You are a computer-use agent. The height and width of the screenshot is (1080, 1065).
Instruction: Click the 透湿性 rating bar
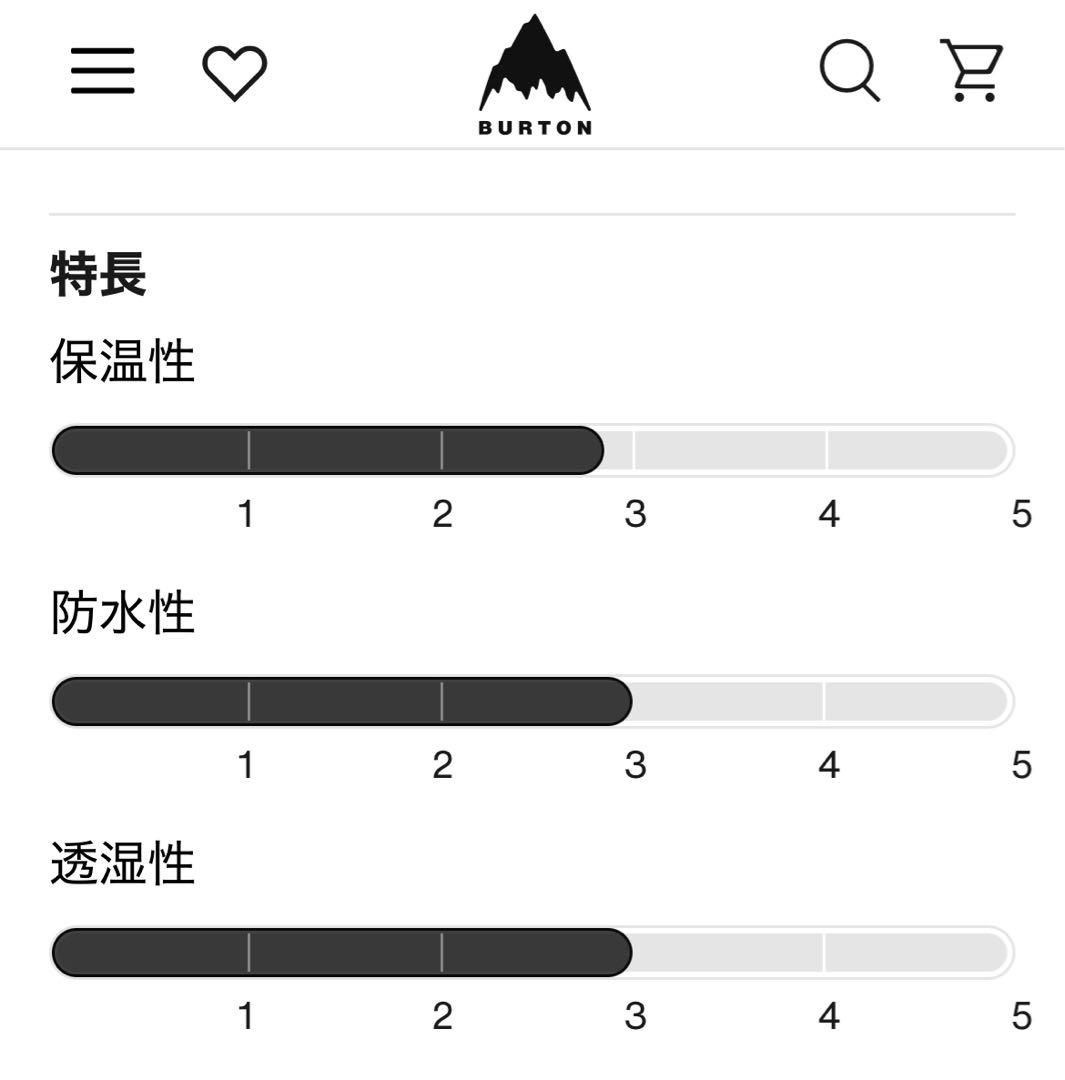point(530,951)
